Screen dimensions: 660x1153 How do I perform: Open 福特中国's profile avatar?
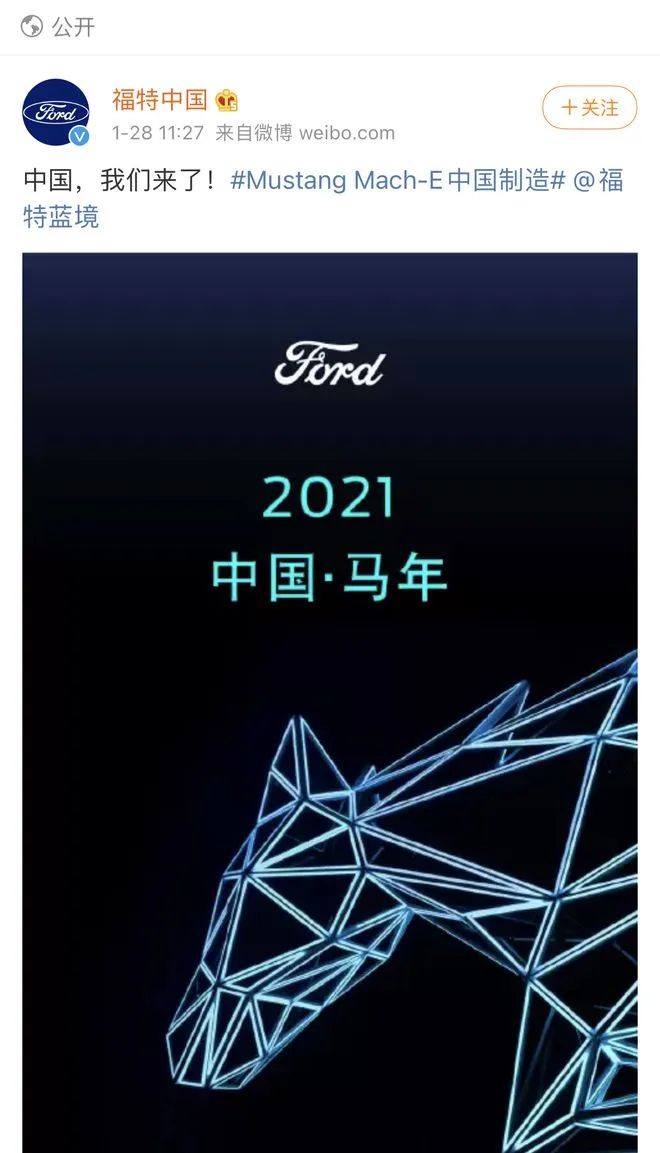point(56,112)
